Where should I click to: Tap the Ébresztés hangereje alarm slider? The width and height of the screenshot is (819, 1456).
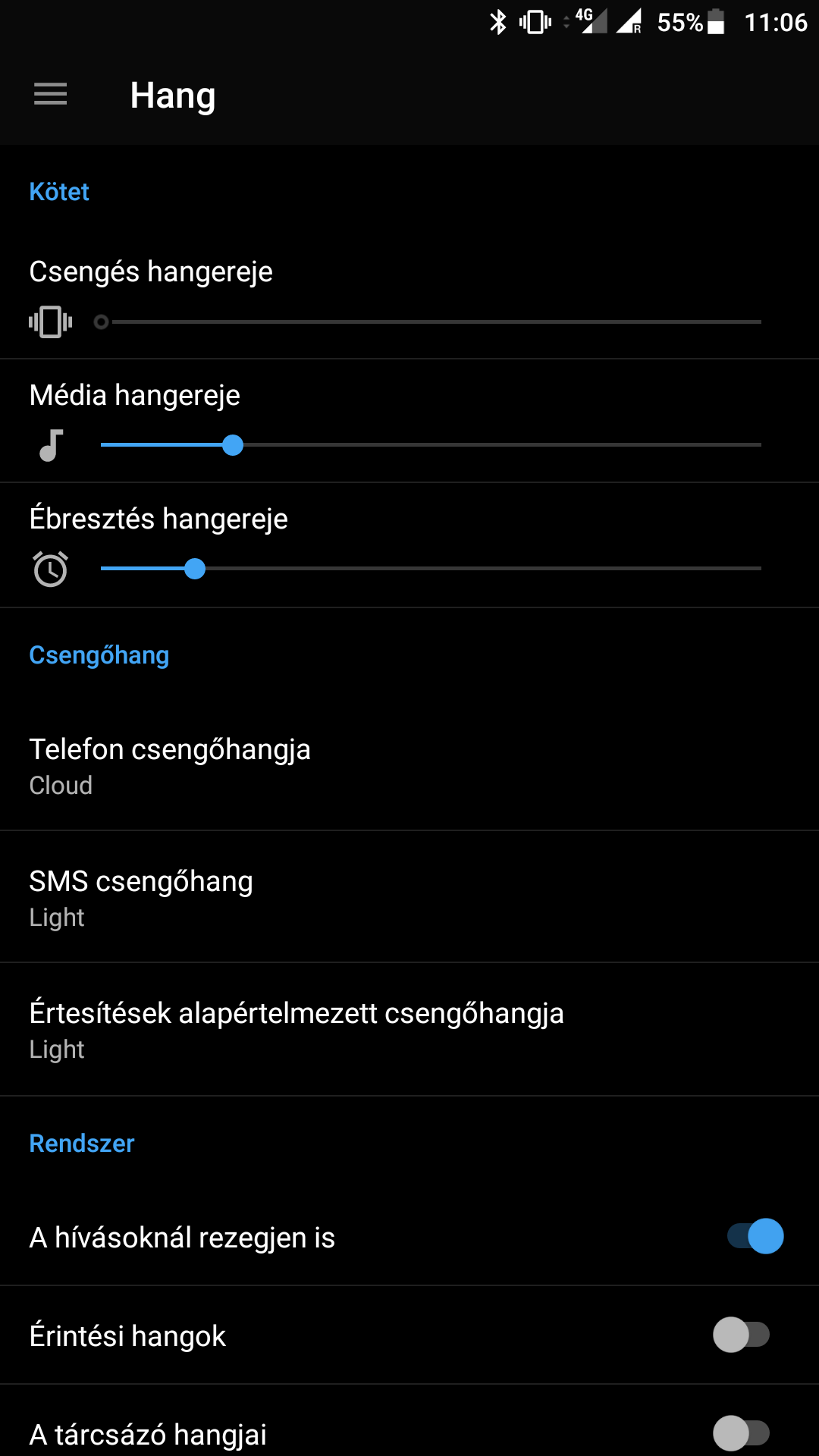point(429,569)
